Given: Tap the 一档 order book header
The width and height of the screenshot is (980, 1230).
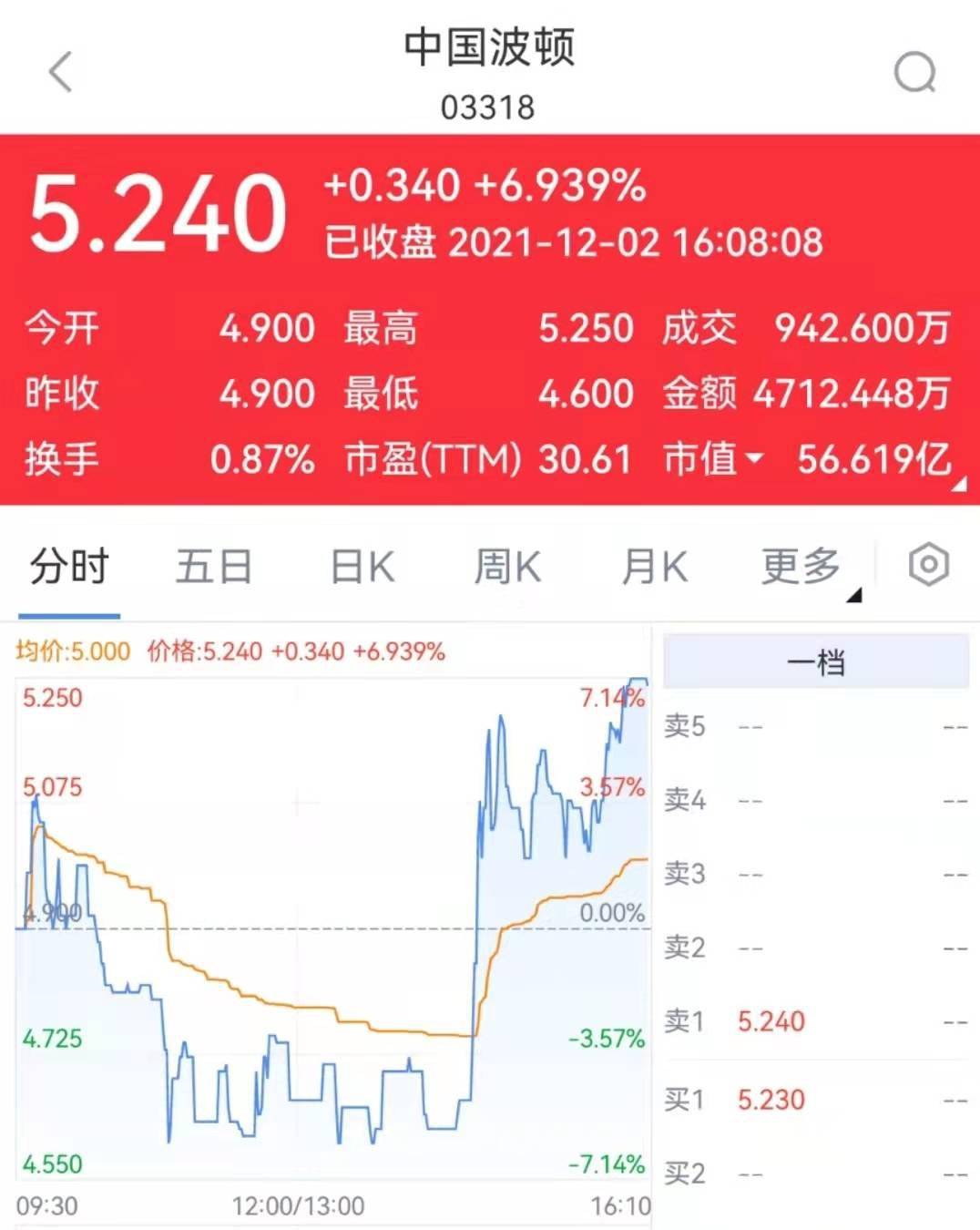Looking at the screenshot, I should pos(815,662).
